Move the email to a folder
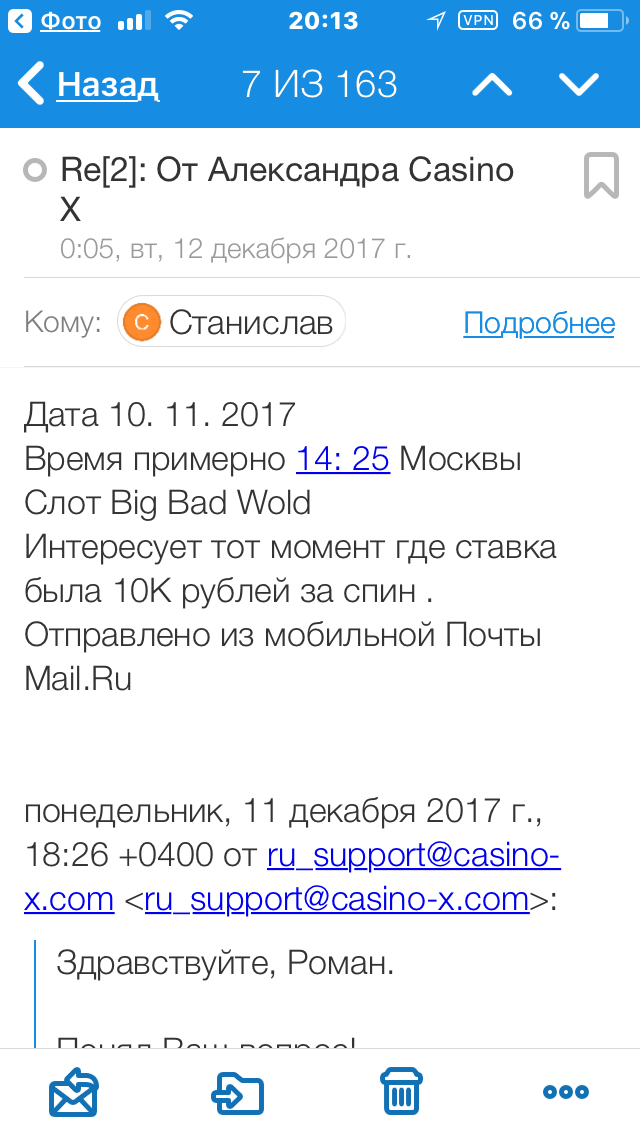Viewport: 640px width, 1136px height. pos(238,1092)
